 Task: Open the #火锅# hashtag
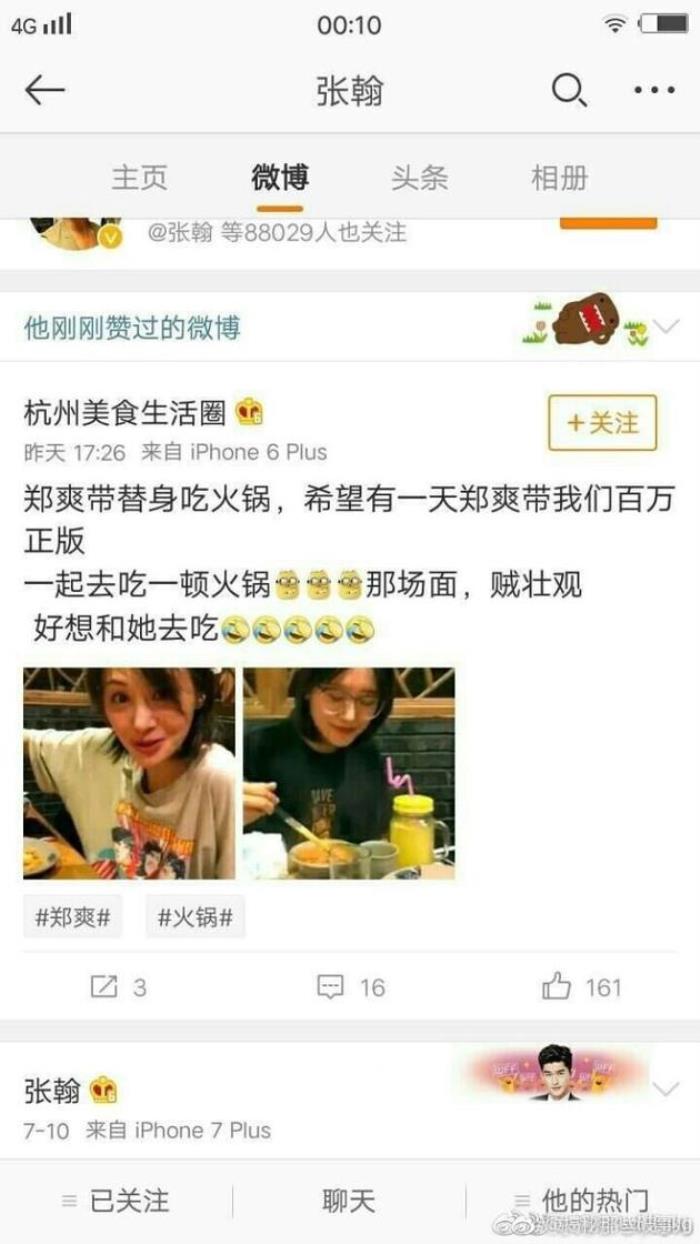coord(195,917)
